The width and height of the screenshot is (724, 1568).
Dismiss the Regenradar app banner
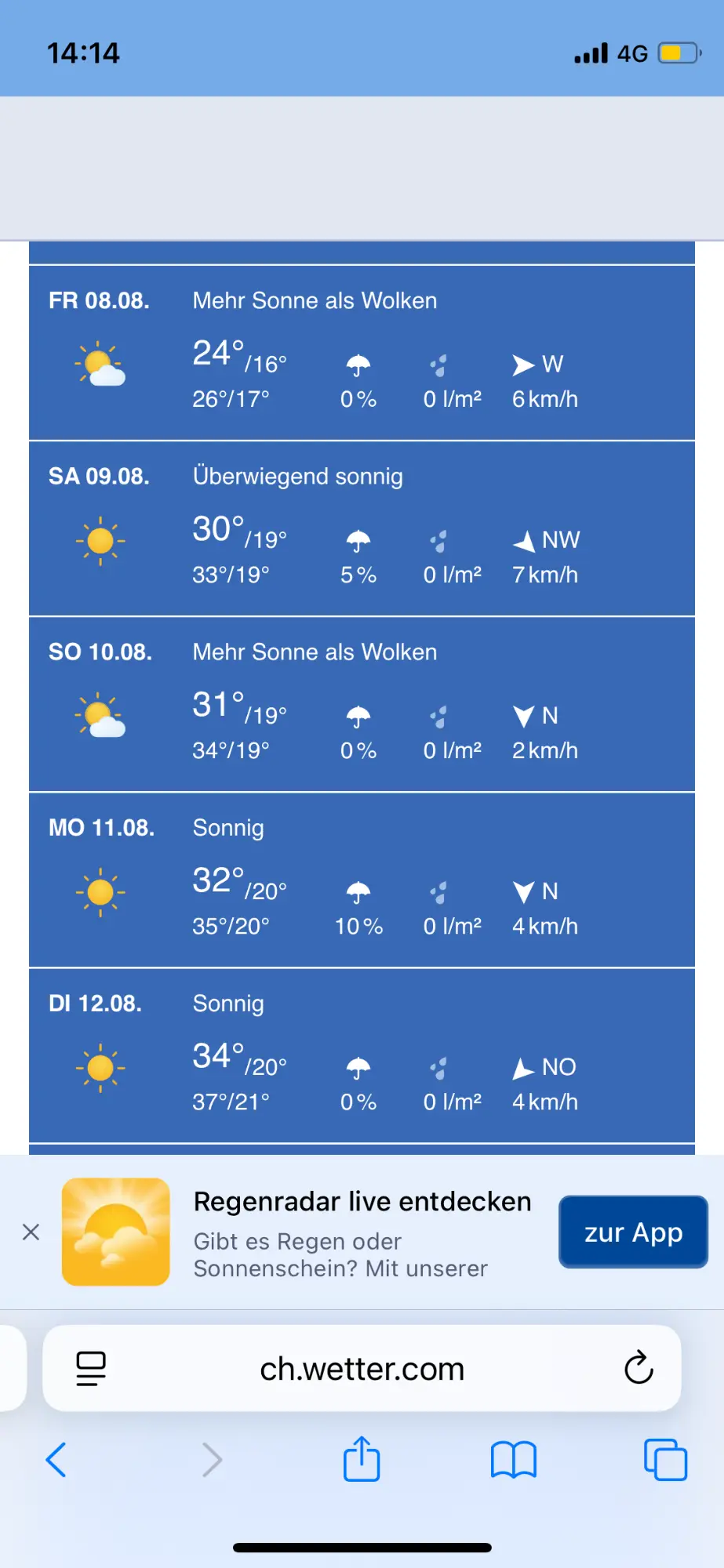pos(31,1232)
